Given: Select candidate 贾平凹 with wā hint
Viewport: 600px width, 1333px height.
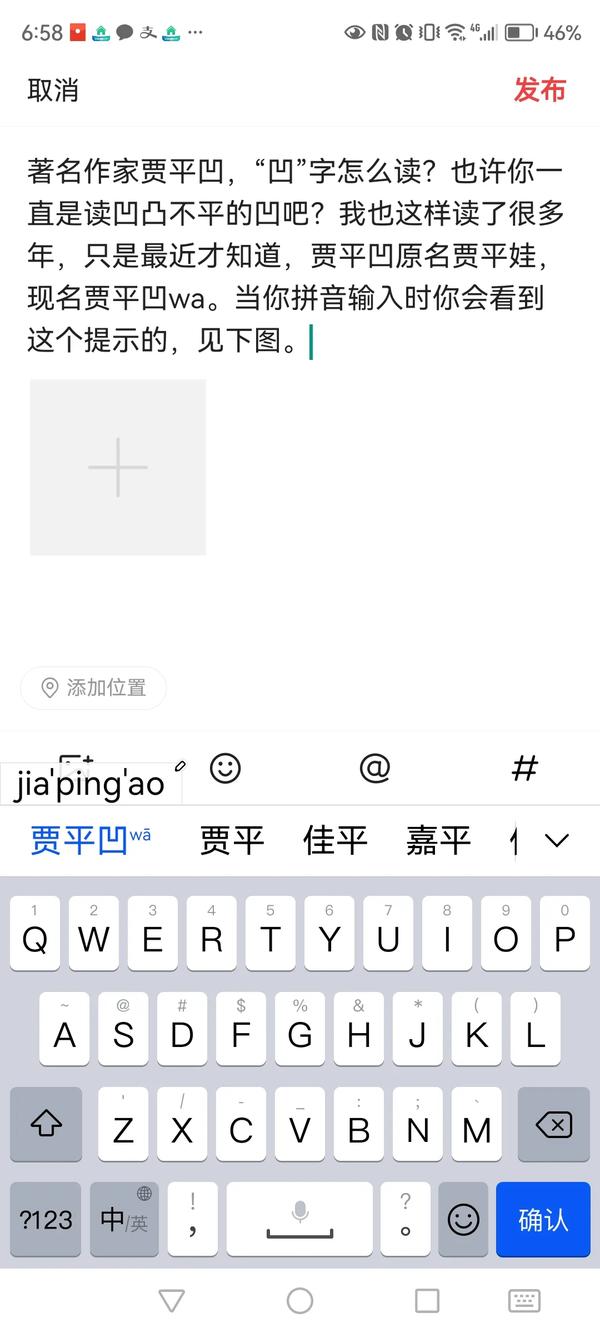Looking at the screenshot, I should 90,840.
